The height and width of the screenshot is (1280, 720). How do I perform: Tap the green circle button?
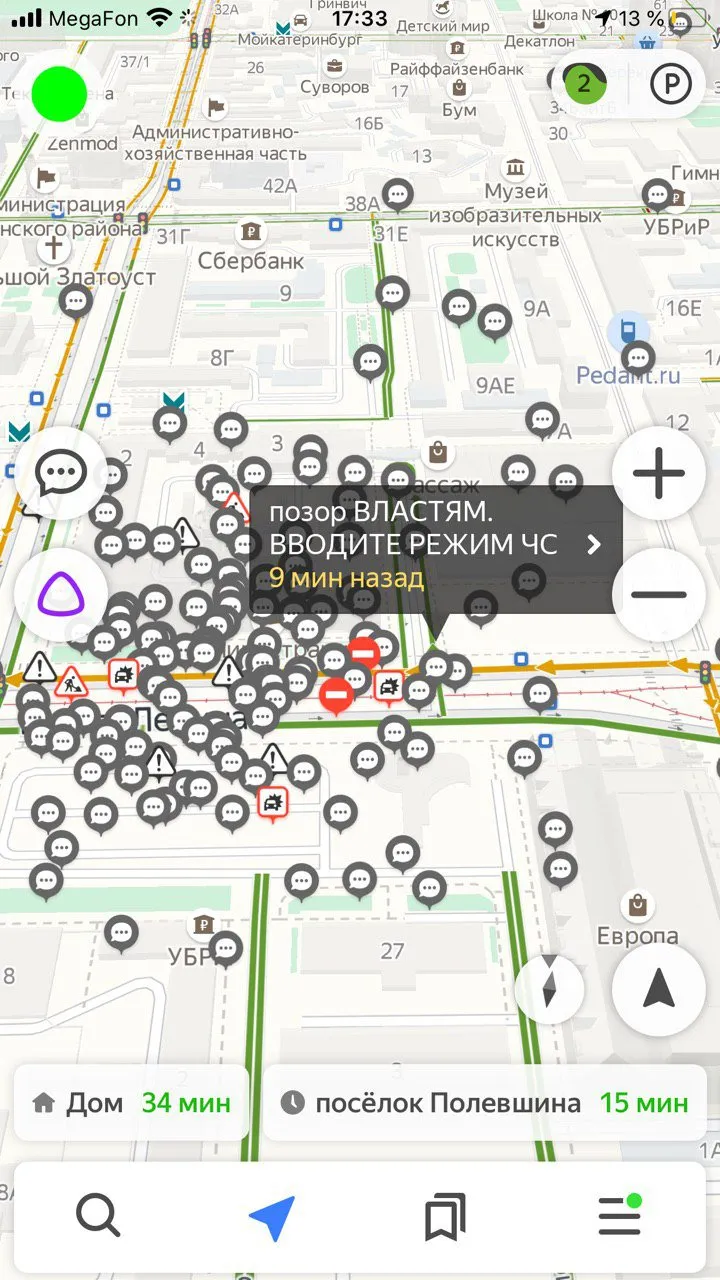click(61, 95)
